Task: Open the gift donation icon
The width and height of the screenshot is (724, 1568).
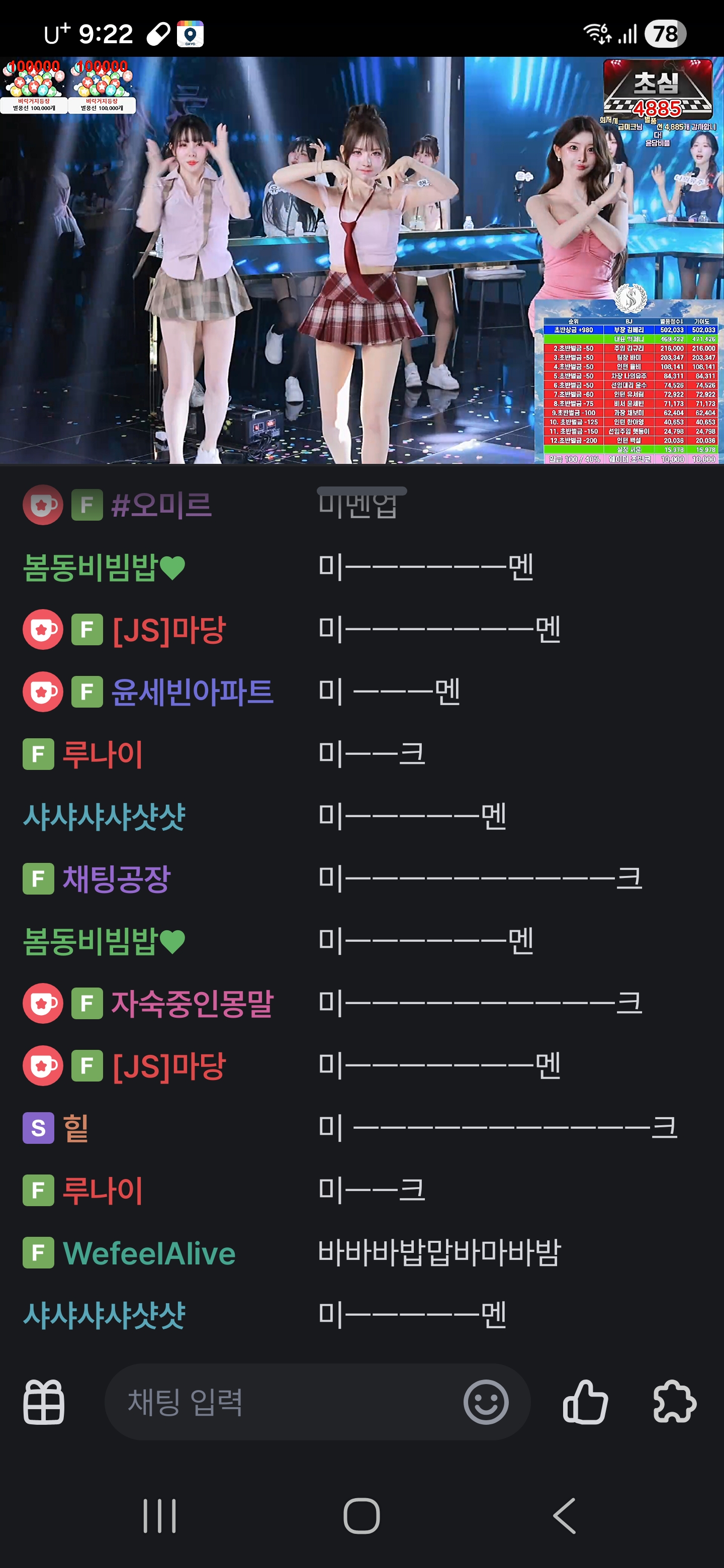Action: 44,1402
